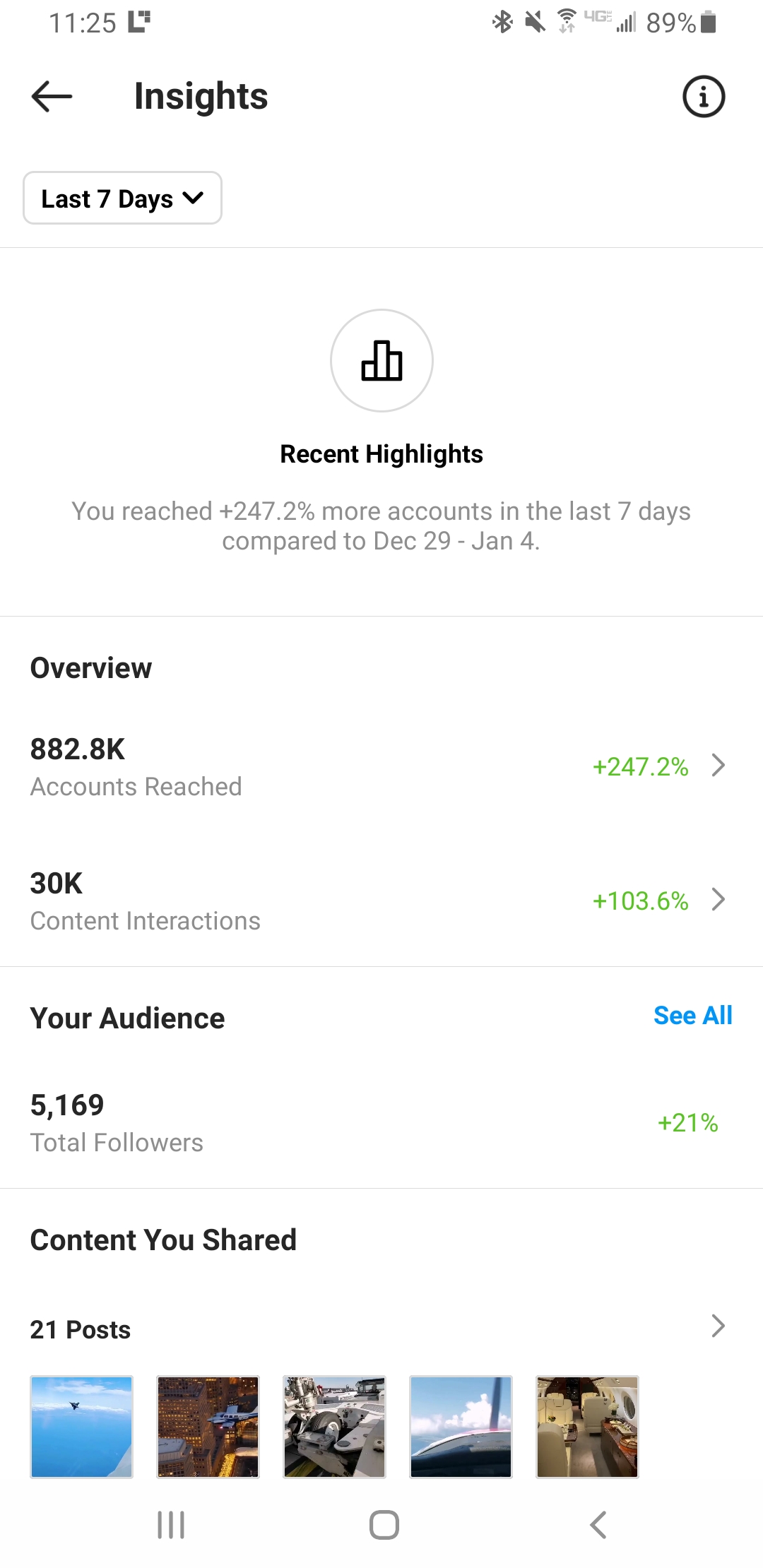The height and width of the screenshot is (1568, 763).
Task: Go back using the top arrow
Action: [52, 96]
